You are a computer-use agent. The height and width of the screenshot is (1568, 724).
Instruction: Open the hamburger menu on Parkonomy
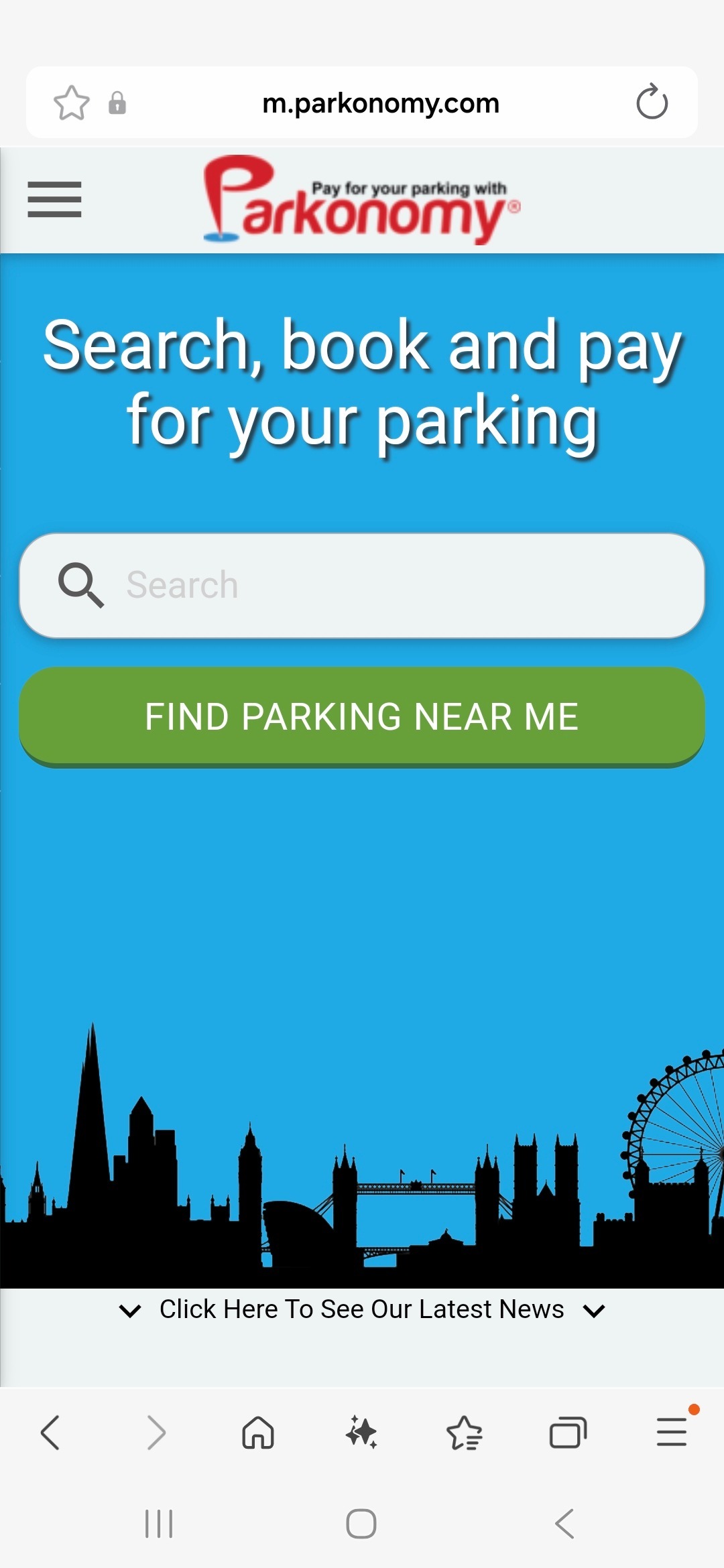tap(54, 200)
